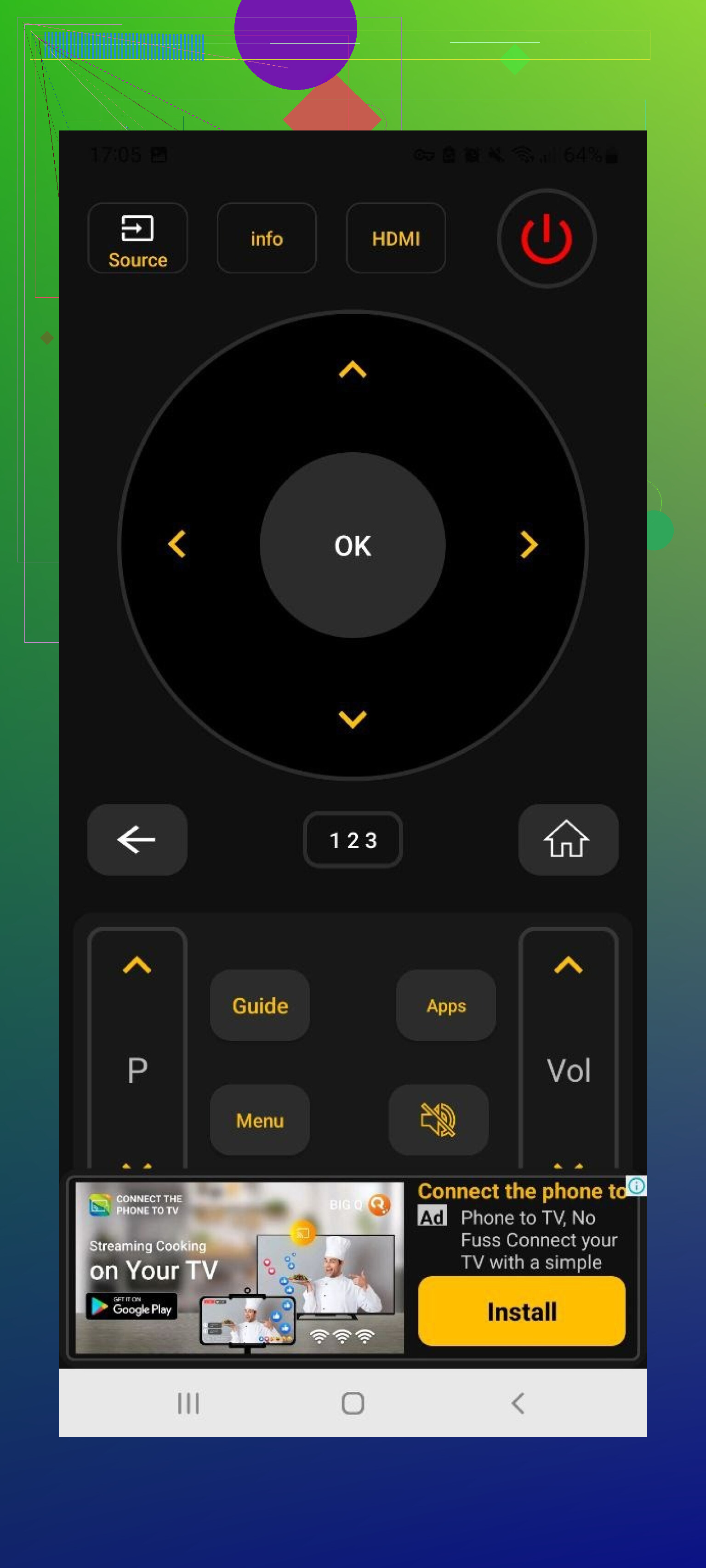Mute the TV sound

click(x=438, y=1120)
